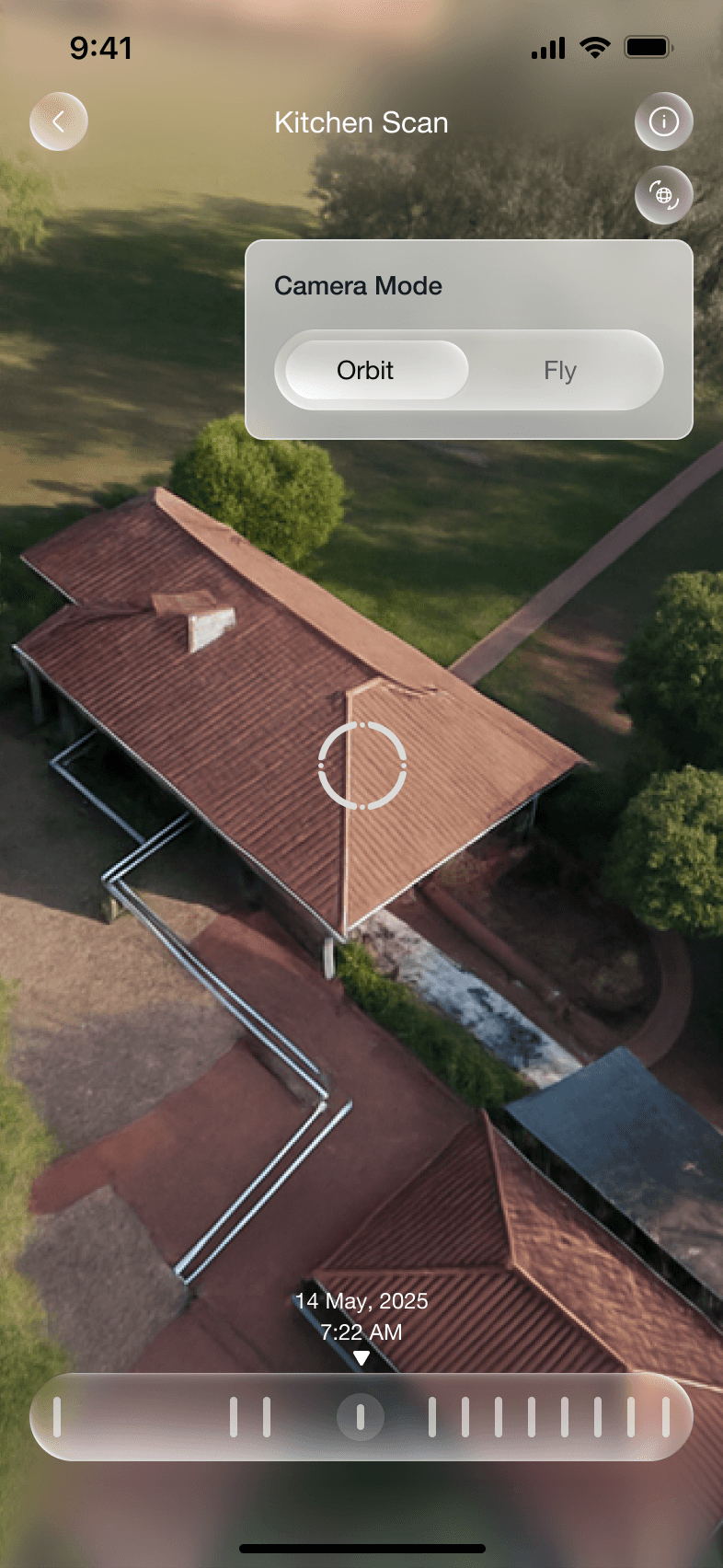Switch to Fly camera mode
Screen dimensions: 723x1568
[560, 370]
